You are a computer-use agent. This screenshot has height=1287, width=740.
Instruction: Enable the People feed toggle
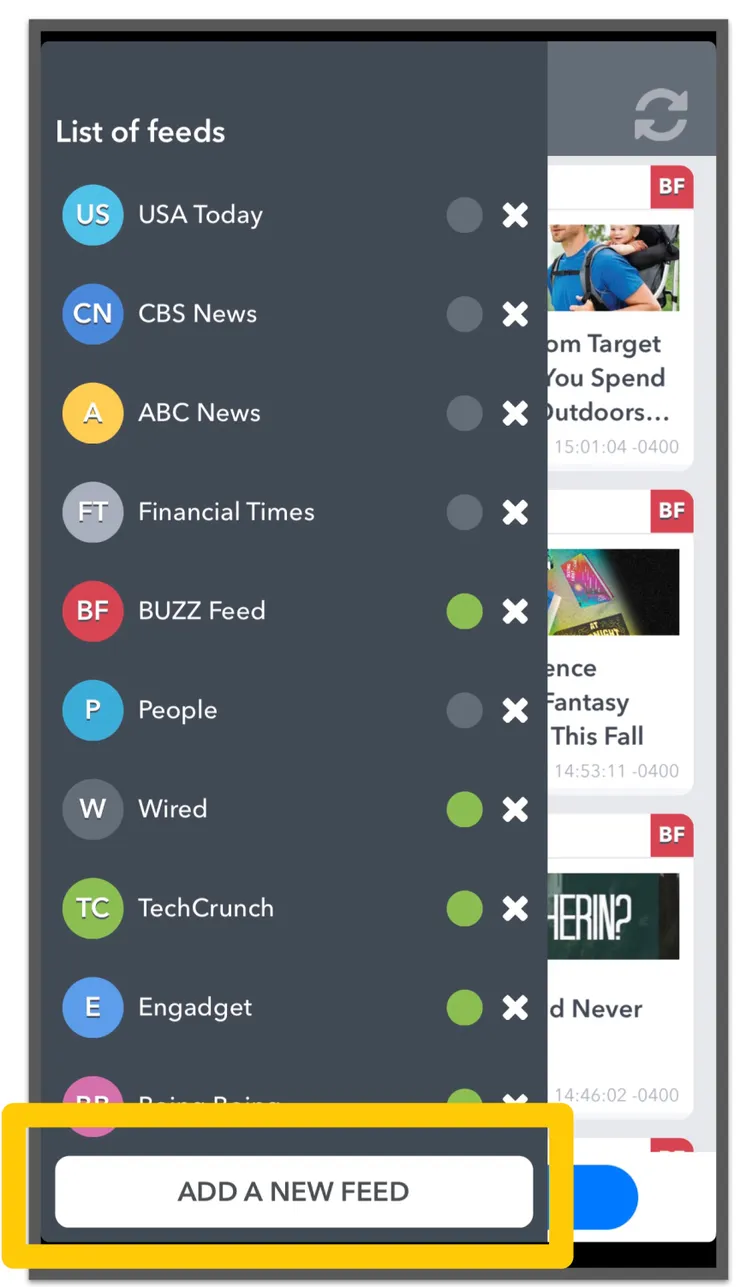pos(464,710)
